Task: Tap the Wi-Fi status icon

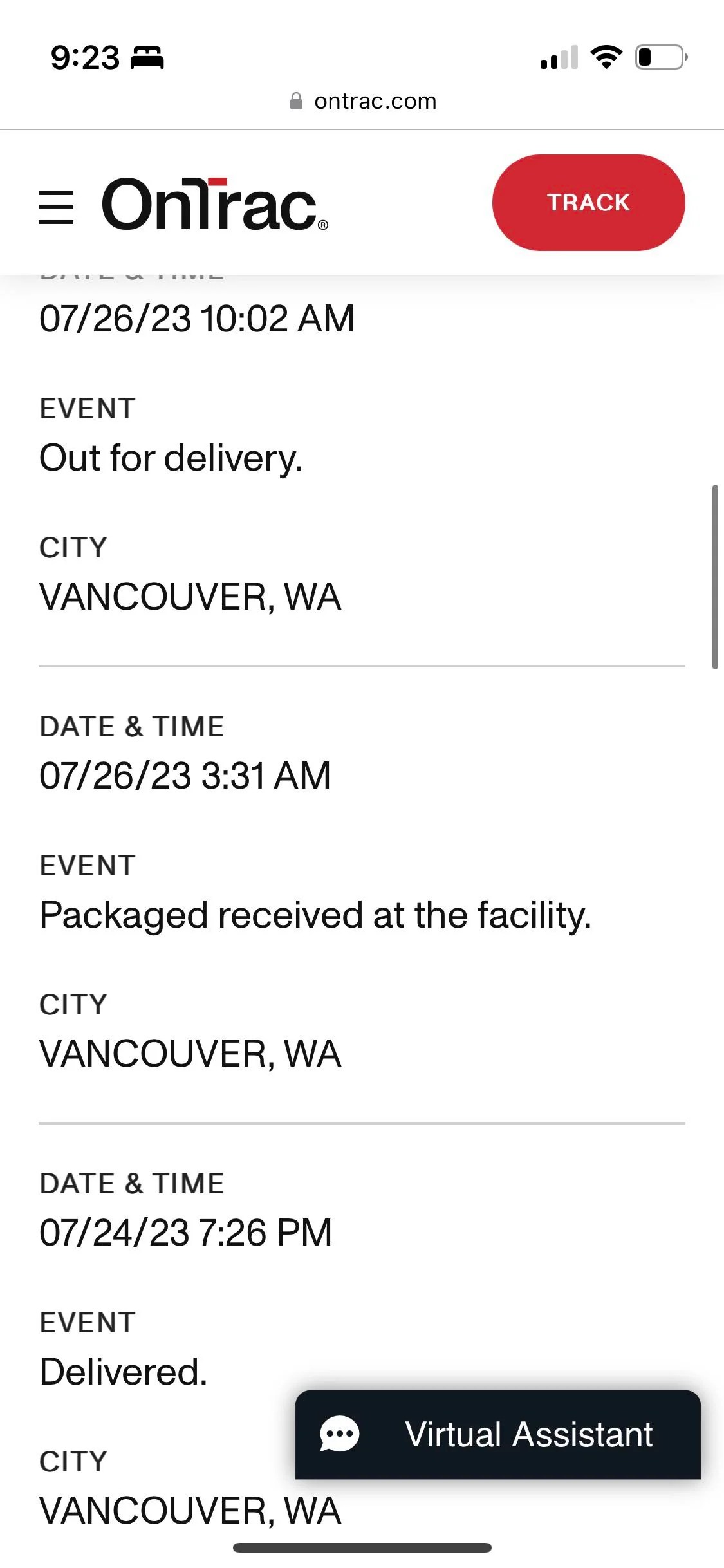Action: [606, 58]
